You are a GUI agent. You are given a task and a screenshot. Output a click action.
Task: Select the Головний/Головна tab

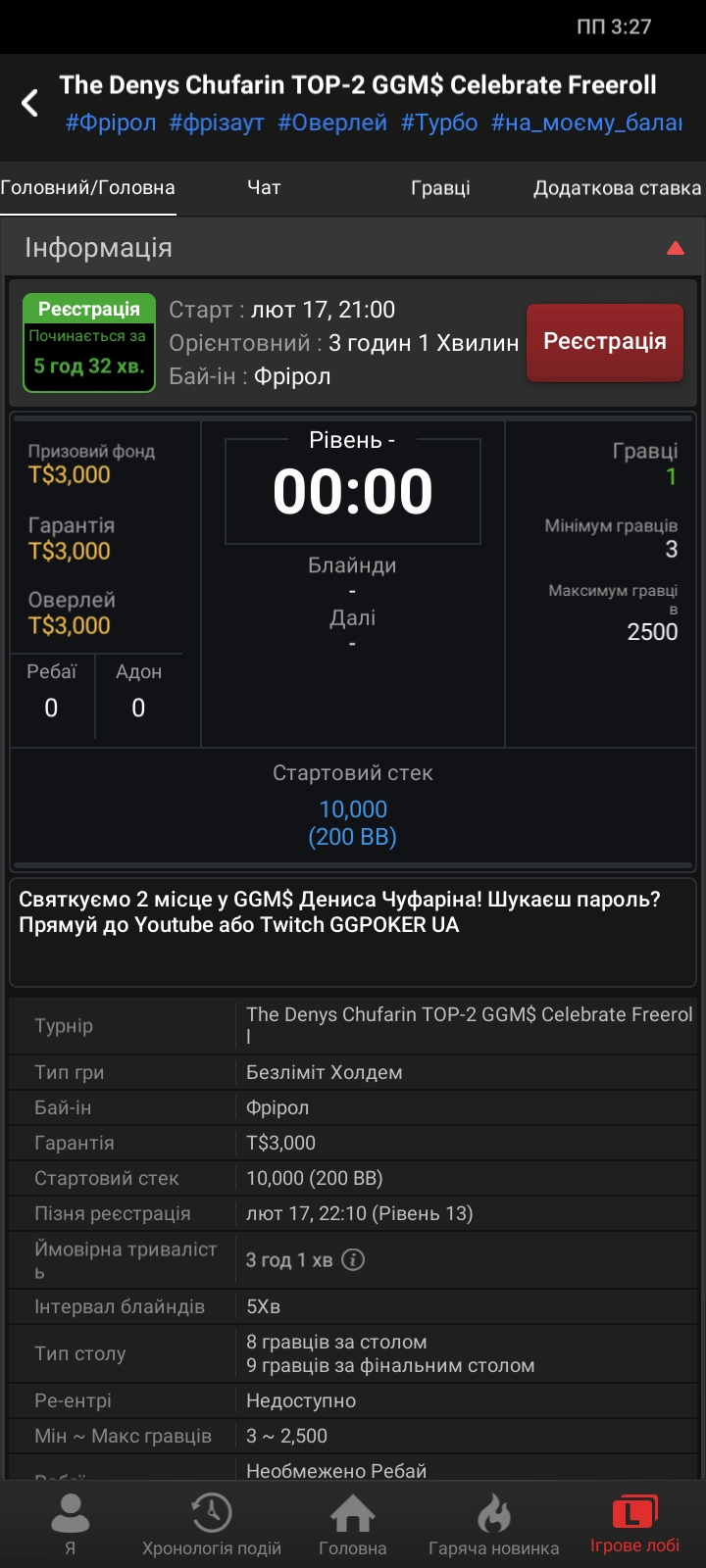(88, 188)
